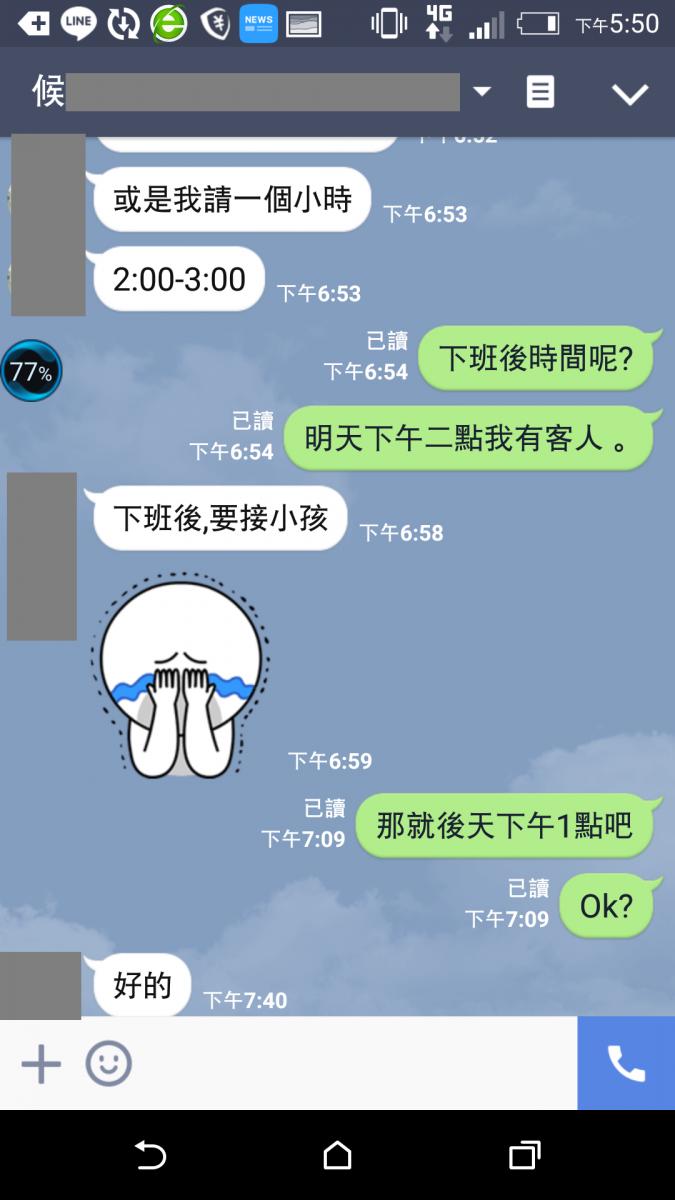Go back using the system back button

(x=150, y=1156)
